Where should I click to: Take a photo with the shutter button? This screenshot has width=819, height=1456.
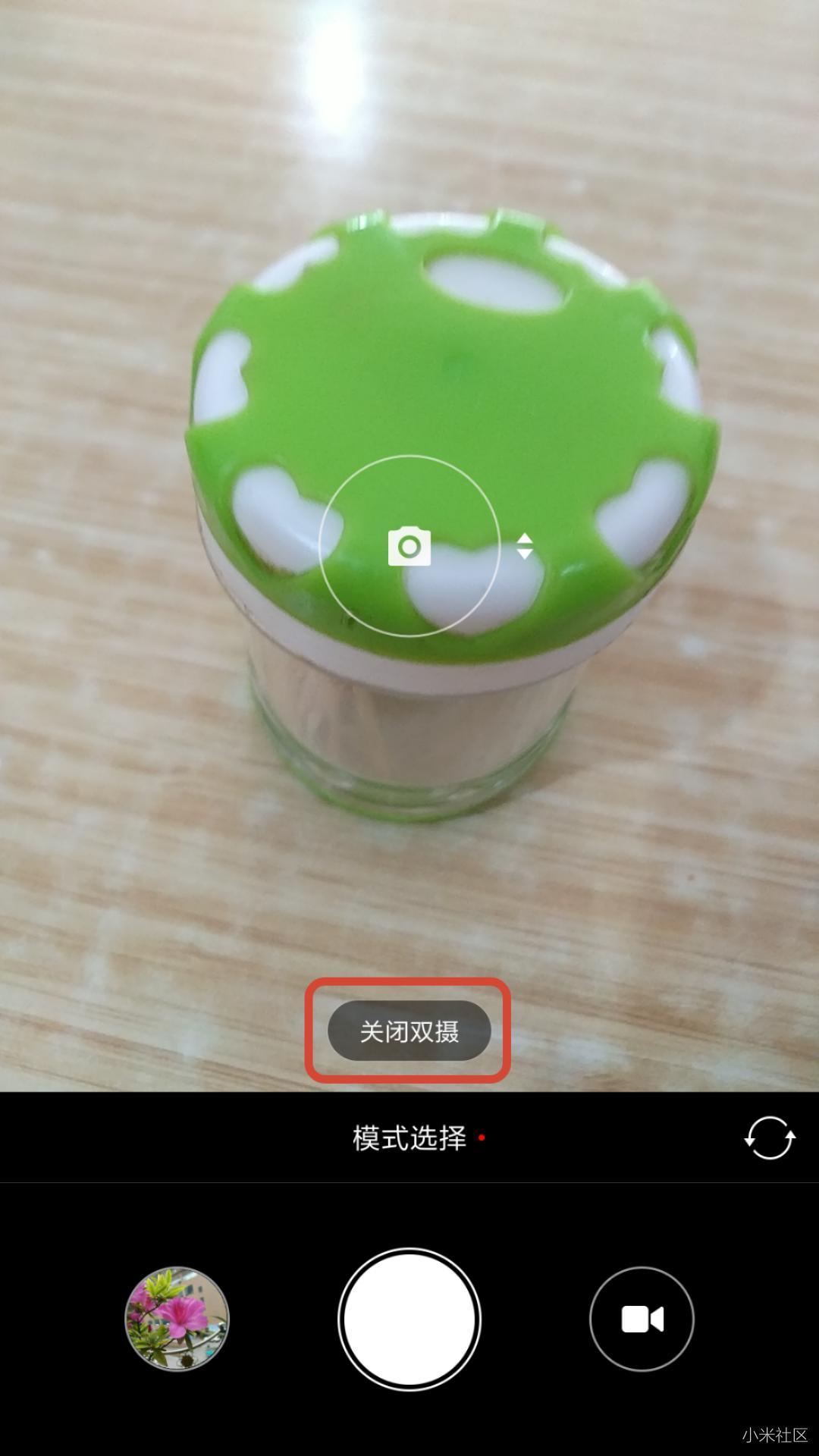coord(409,1319)
